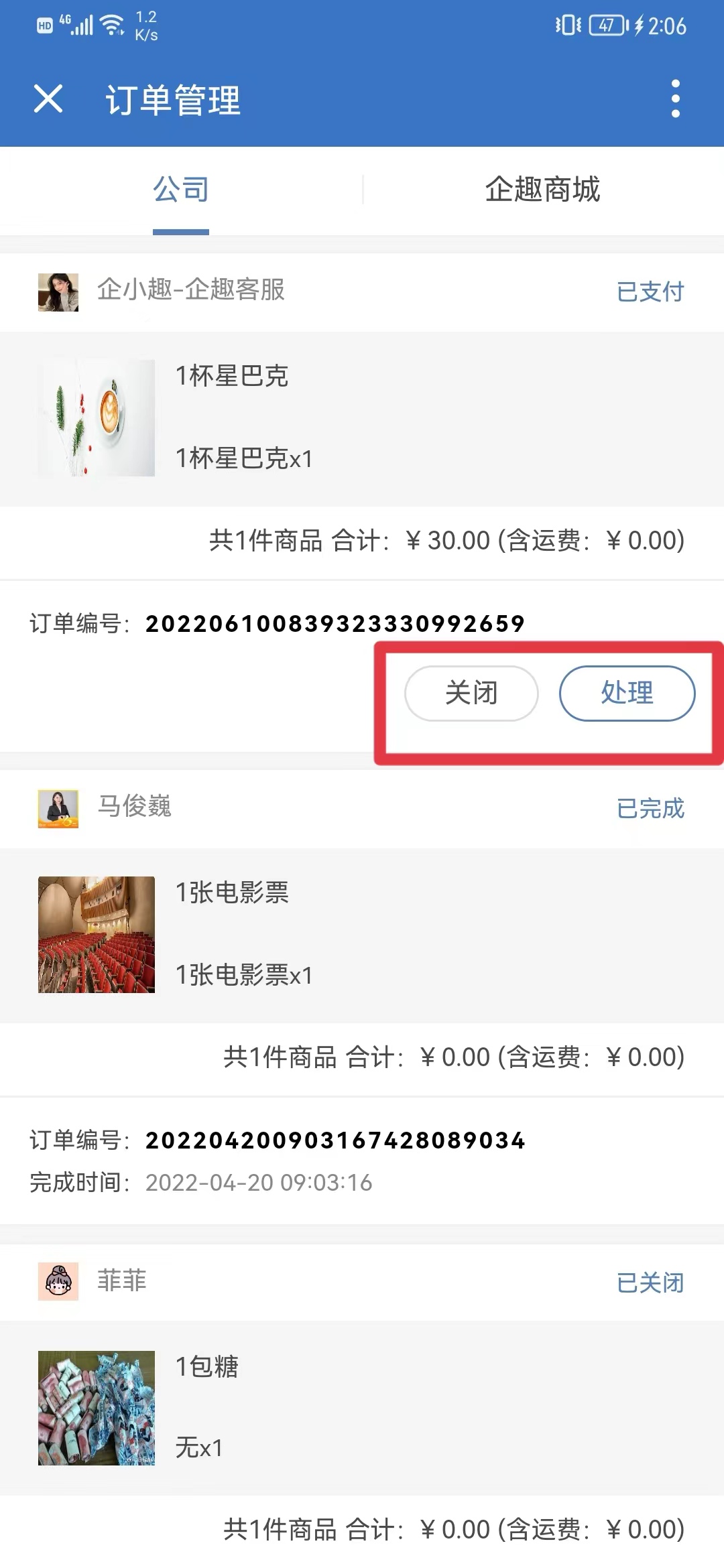Open the 1包糖 order item

tap(362, 1407)
